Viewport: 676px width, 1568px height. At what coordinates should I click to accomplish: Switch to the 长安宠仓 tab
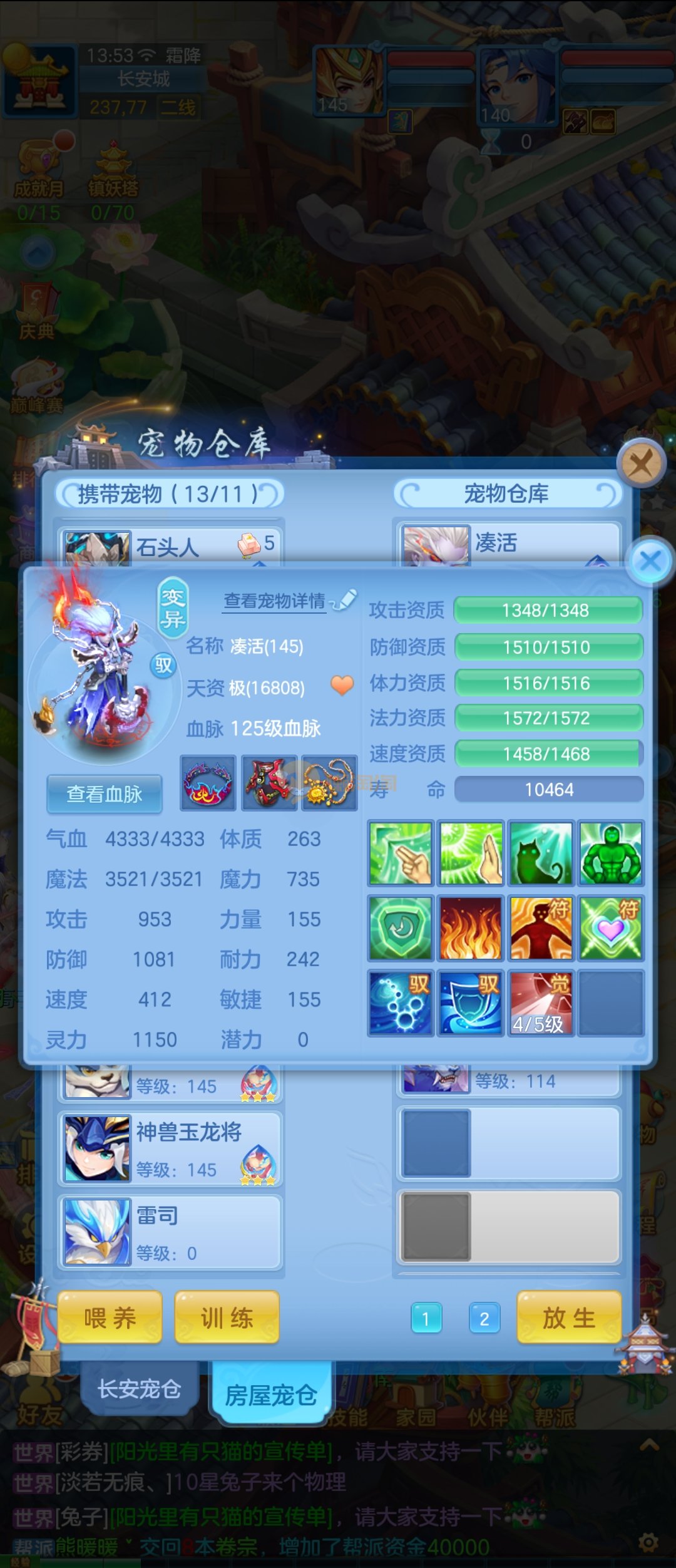139,1389
